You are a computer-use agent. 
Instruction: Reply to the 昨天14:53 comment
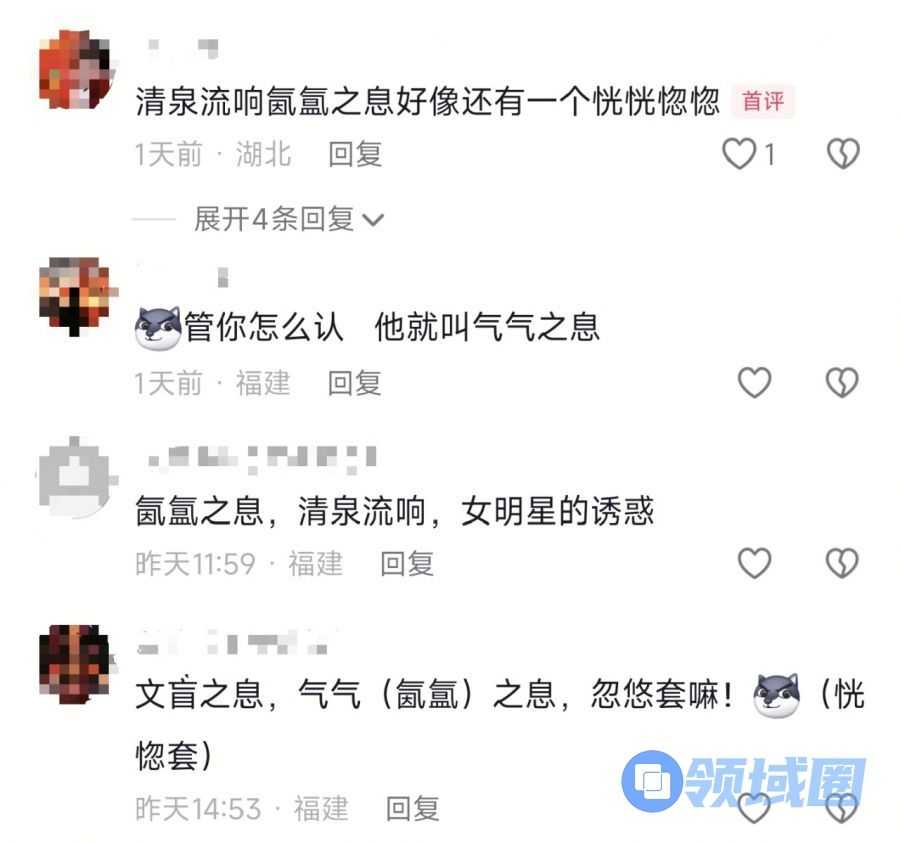click(x=413, y=808)
